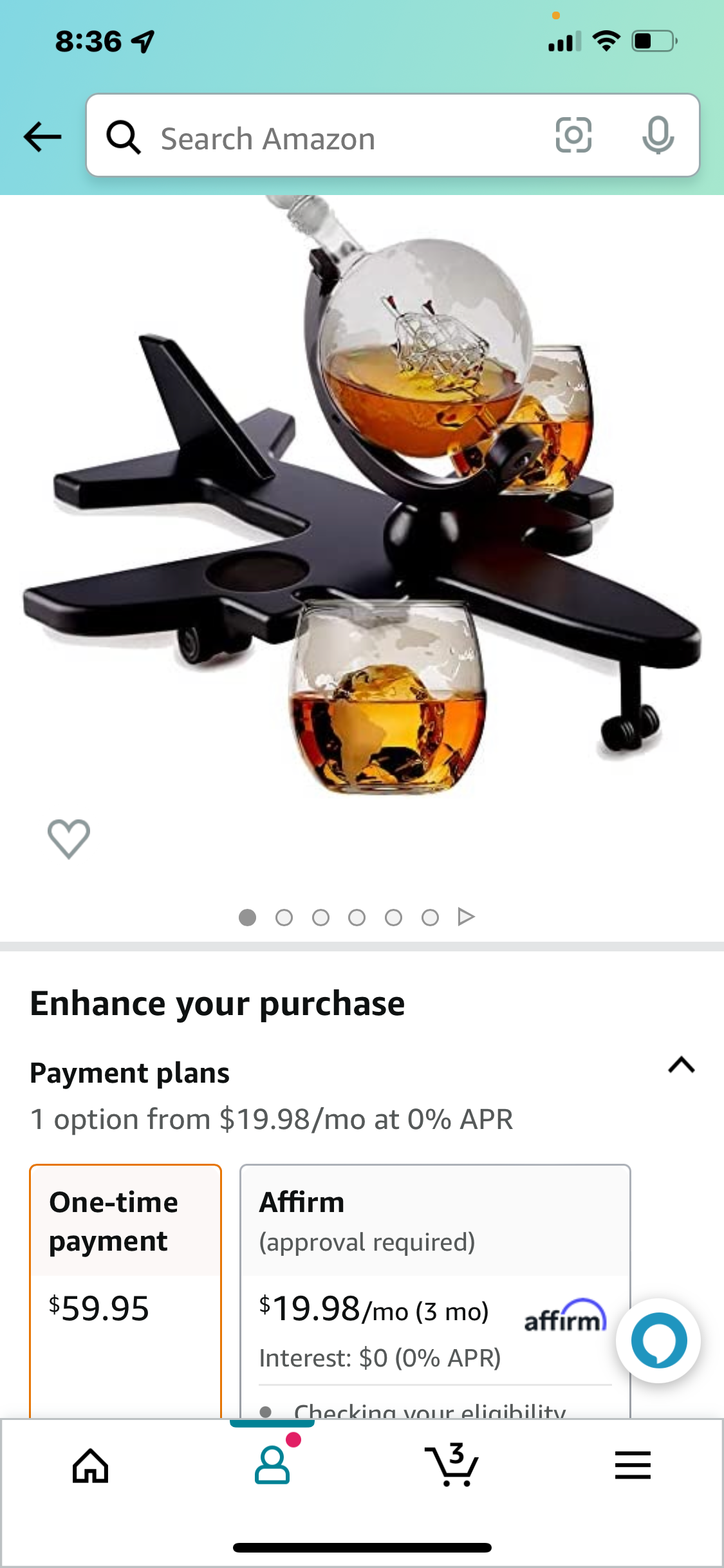The height and width of the screenshot is (1568, 724).
Task: Collapse the Payment plans section
Action: (x=682, y=1065)
